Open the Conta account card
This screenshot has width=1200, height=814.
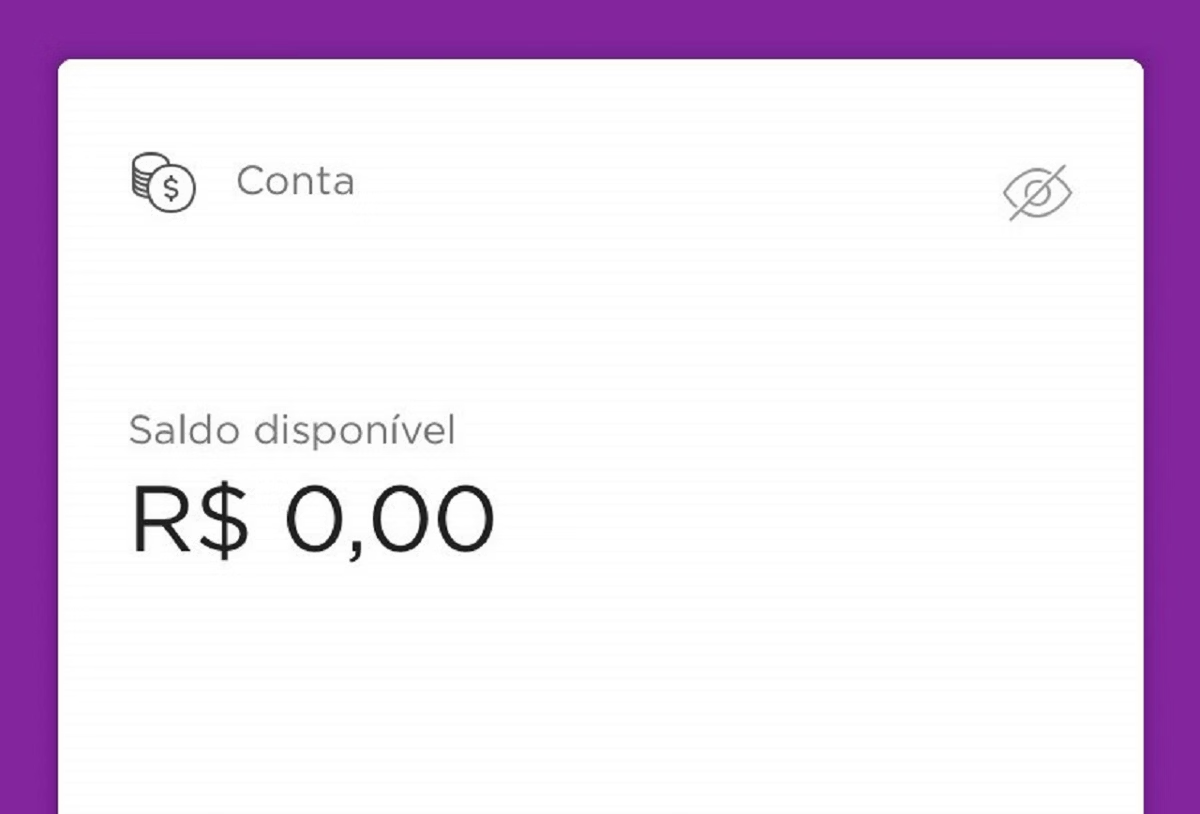point(294,182)
